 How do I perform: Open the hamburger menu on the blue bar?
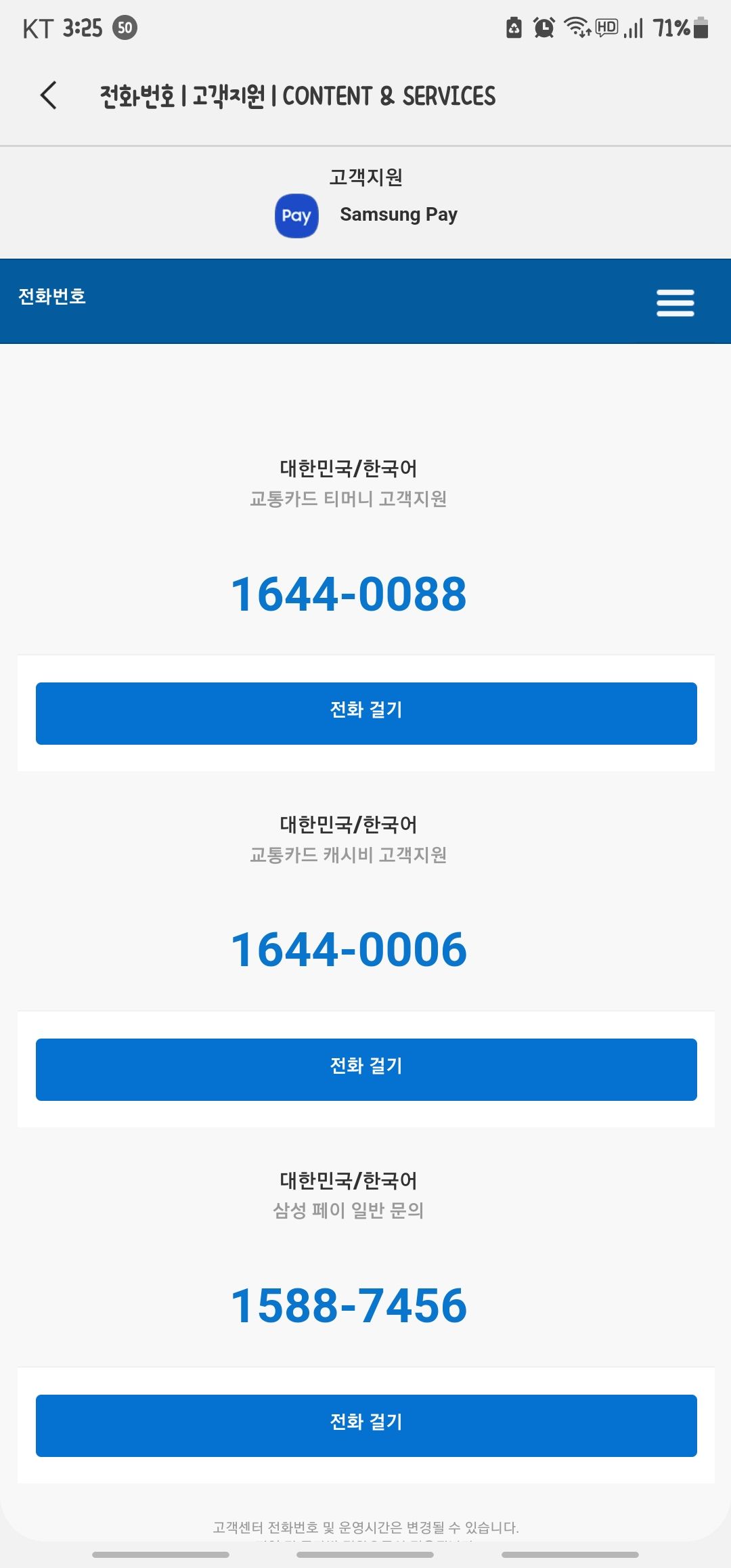click(675, 303)
